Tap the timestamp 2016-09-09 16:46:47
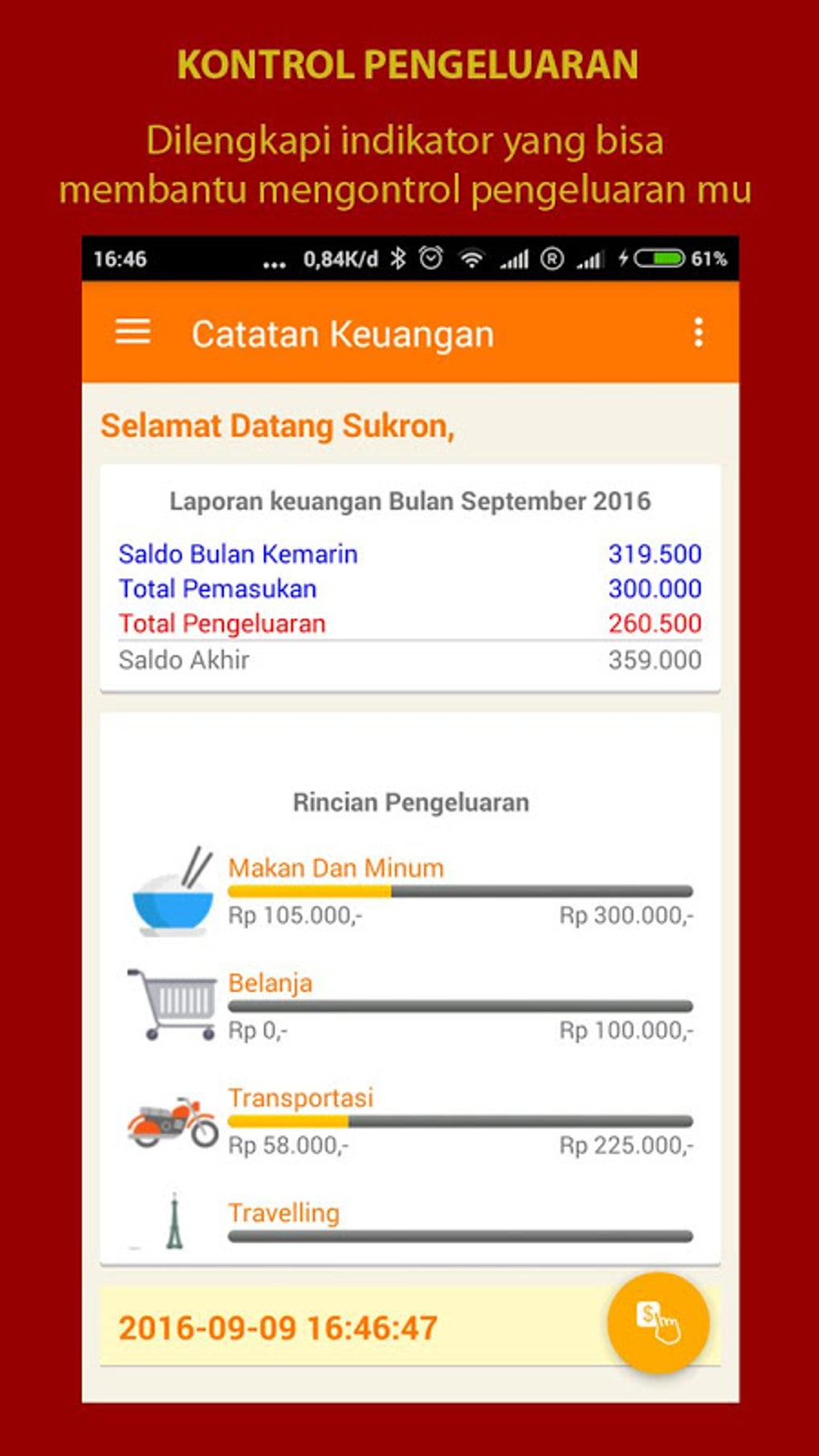This screenshot has height=1456, width=819. point(278,1326)
